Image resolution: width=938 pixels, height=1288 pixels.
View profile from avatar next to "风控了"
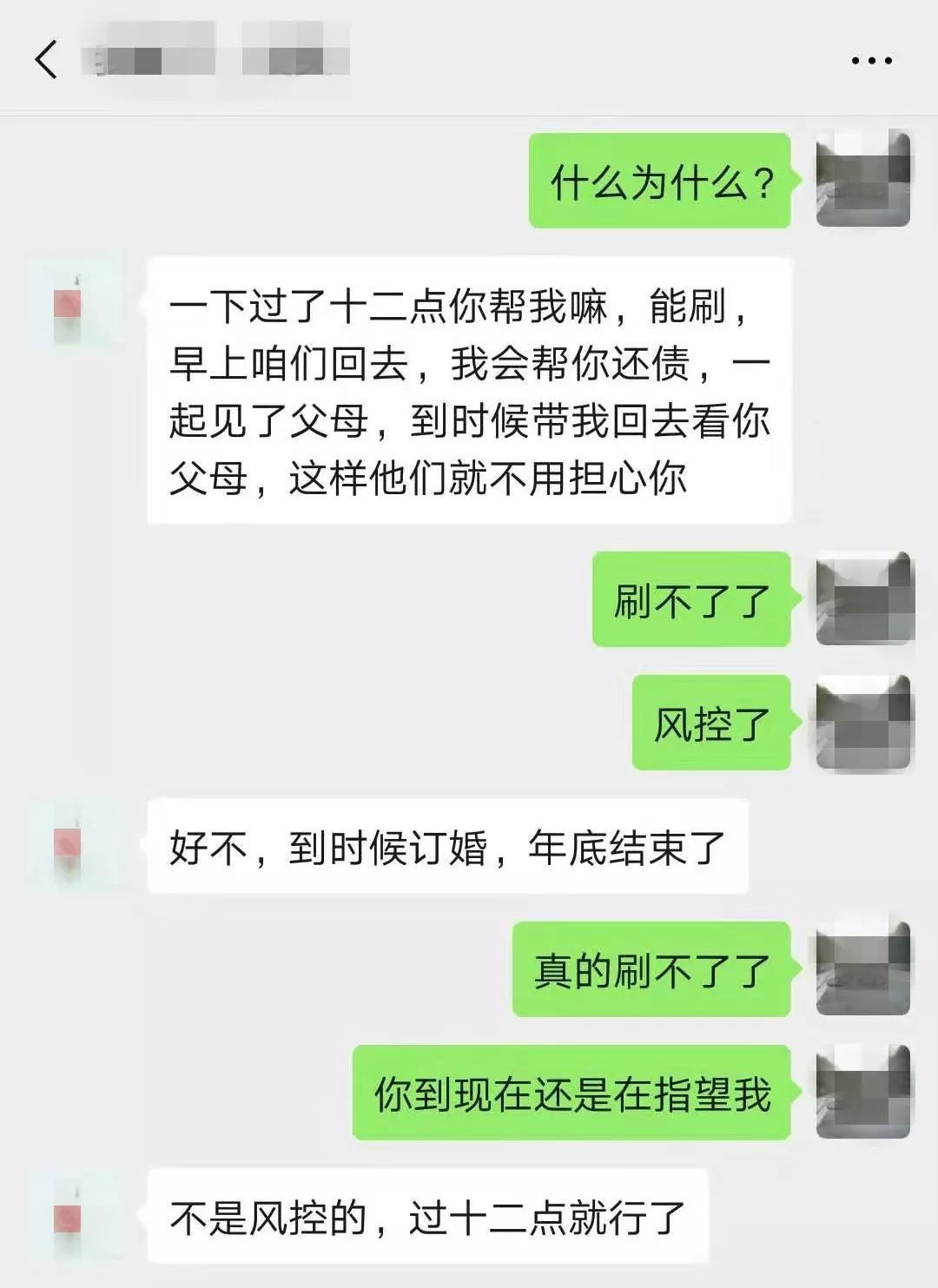click(x=862, y=723)
